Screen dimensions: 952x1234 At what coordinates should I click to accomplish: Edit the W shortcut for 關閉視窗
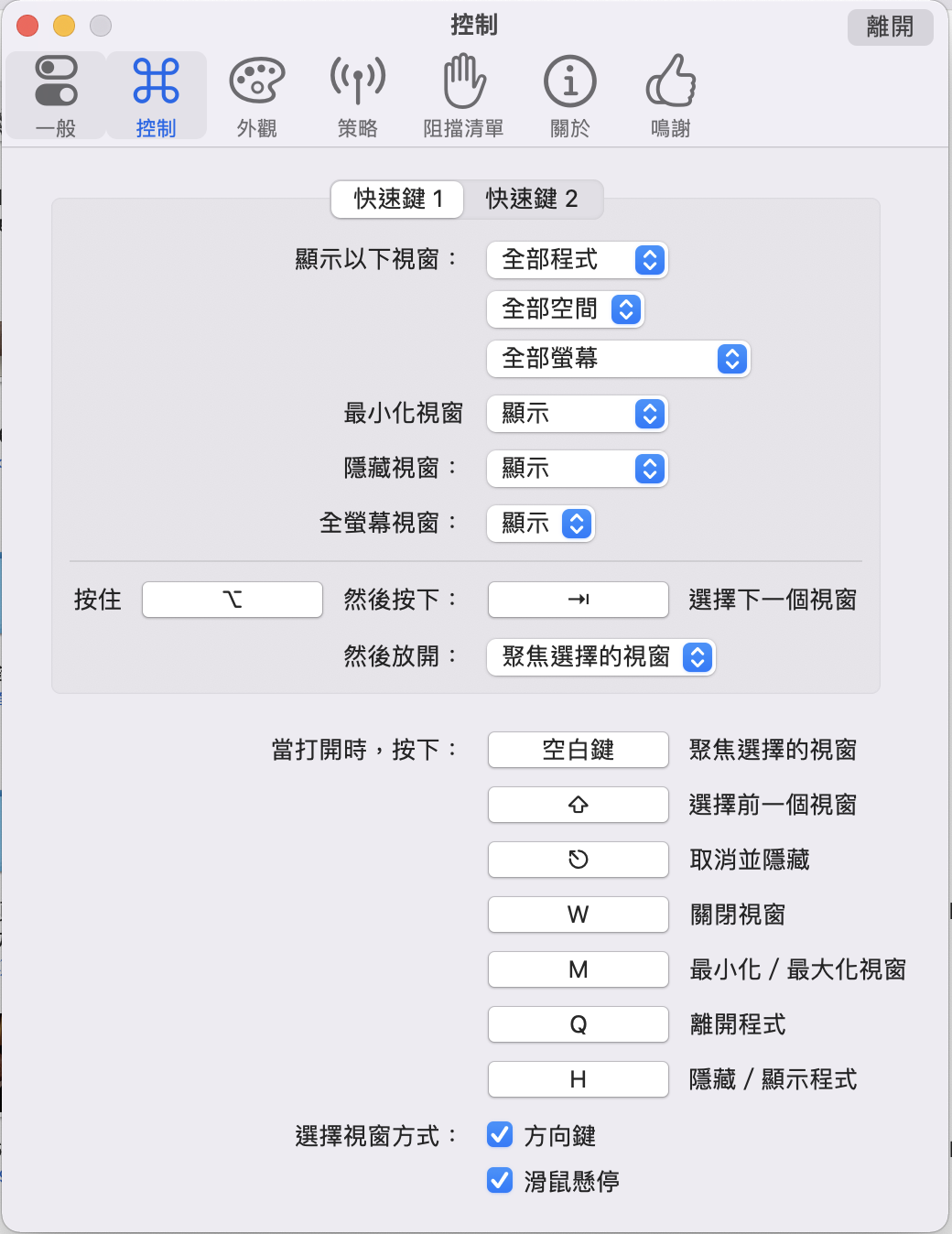click(578, 915)
